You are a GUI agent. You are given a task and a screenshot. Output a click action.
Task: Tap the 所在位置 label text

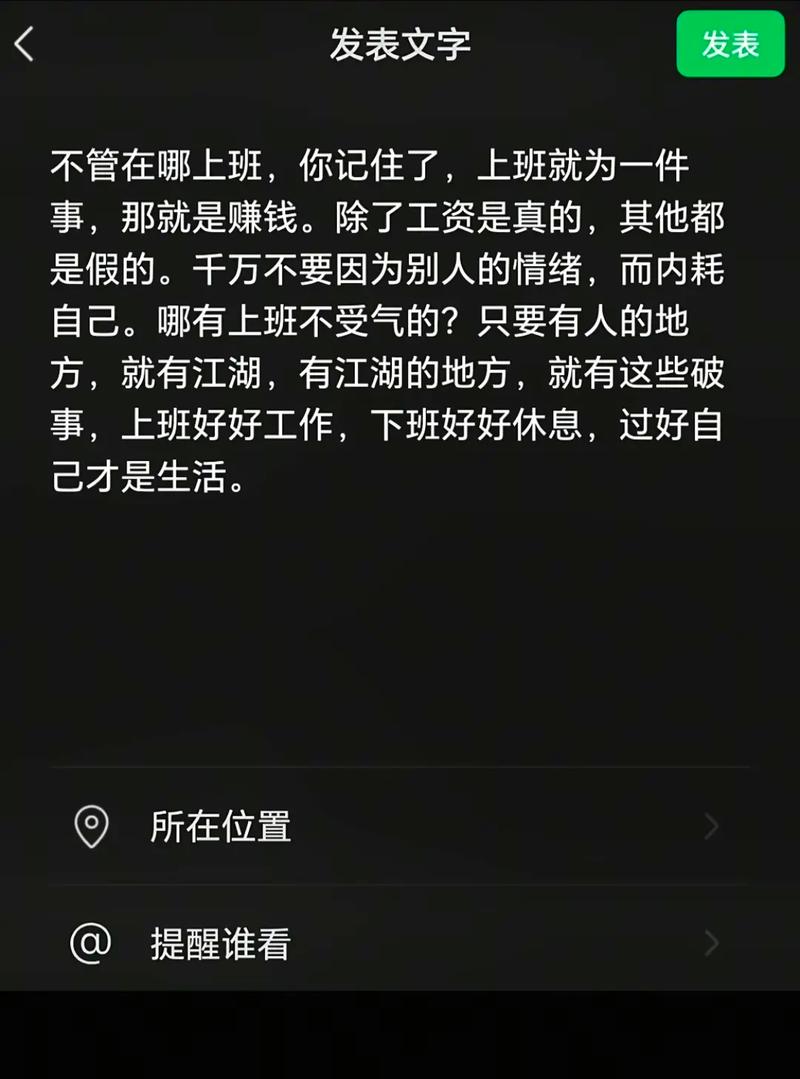220,826
